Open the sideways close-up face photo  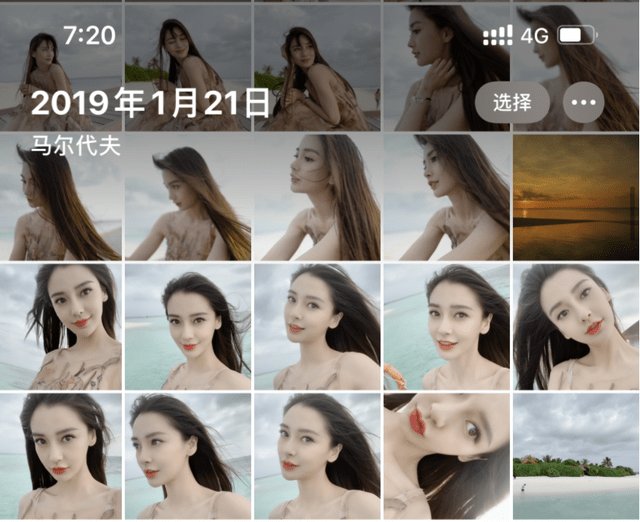point(446,456)
